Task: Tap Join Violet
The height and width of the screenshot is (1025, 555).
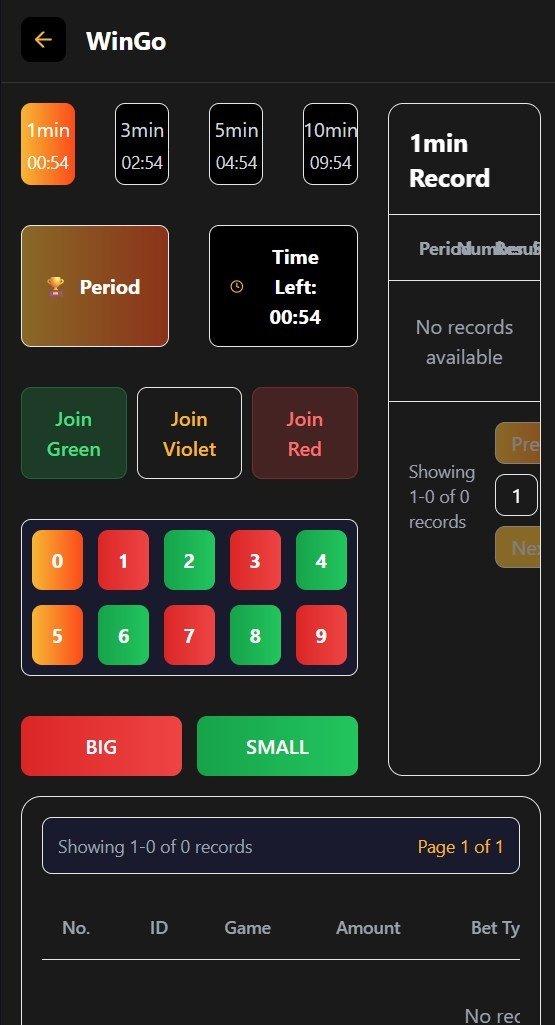Action: 189,433
